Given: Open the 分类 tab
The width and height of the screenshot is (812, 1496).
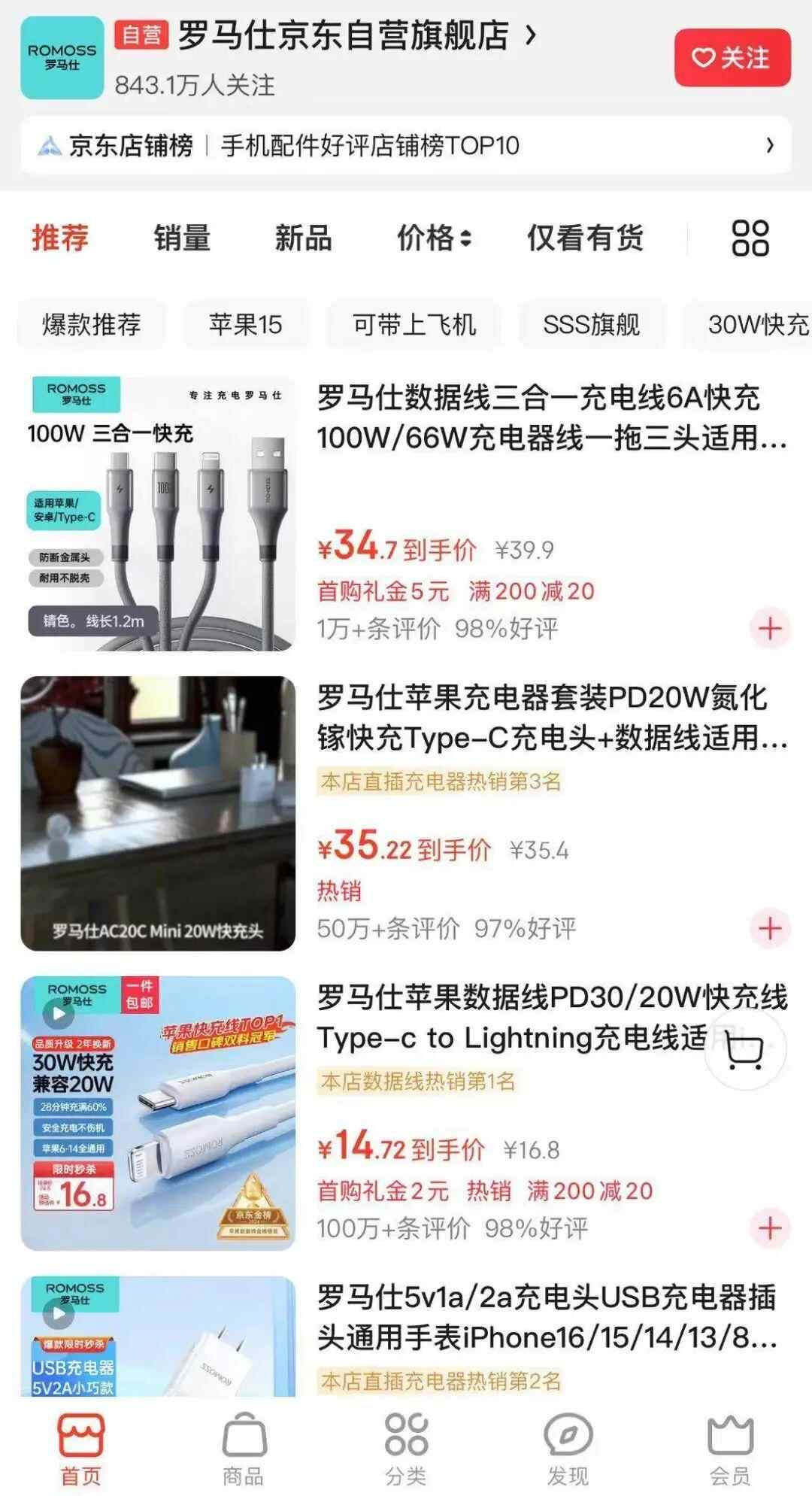Looking at the screenshot, I should pos(406,1449).
